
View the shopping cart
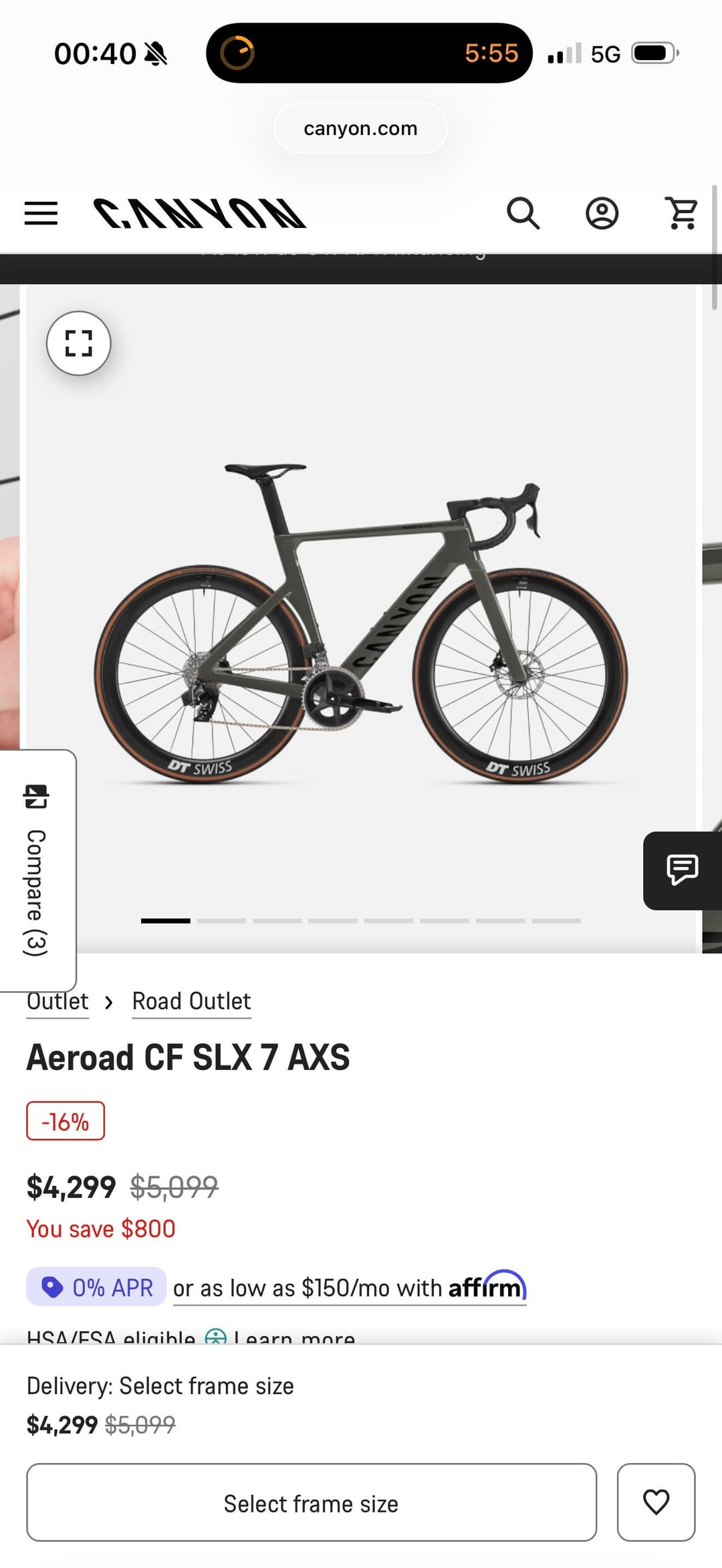pos(681,213)
